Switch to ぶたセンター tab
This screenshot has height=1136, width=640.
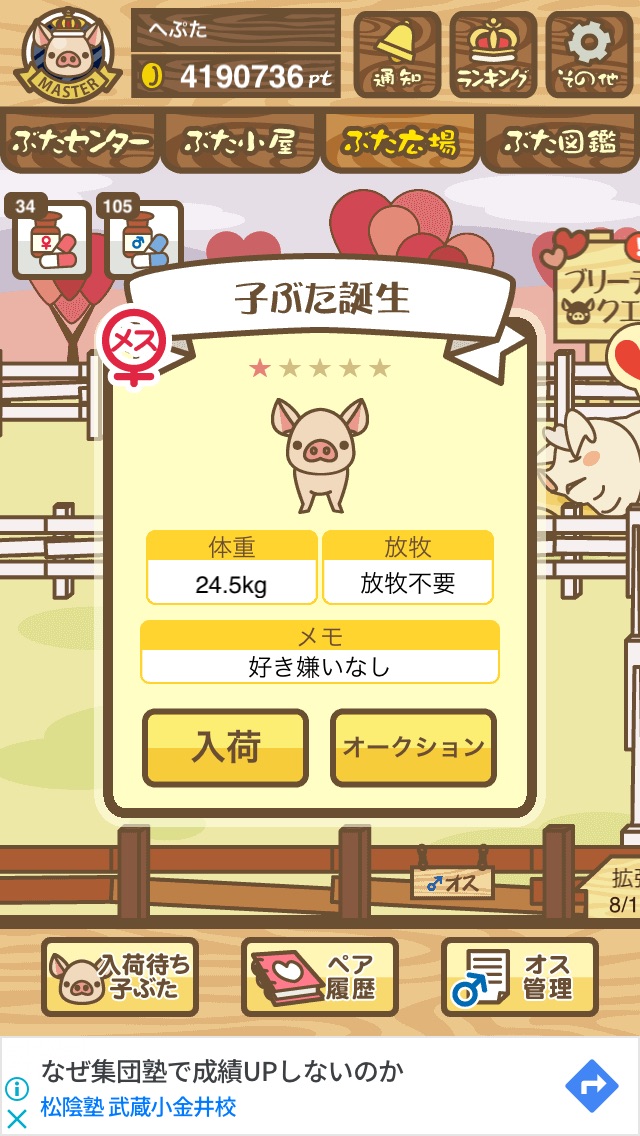tap(80, 142)
